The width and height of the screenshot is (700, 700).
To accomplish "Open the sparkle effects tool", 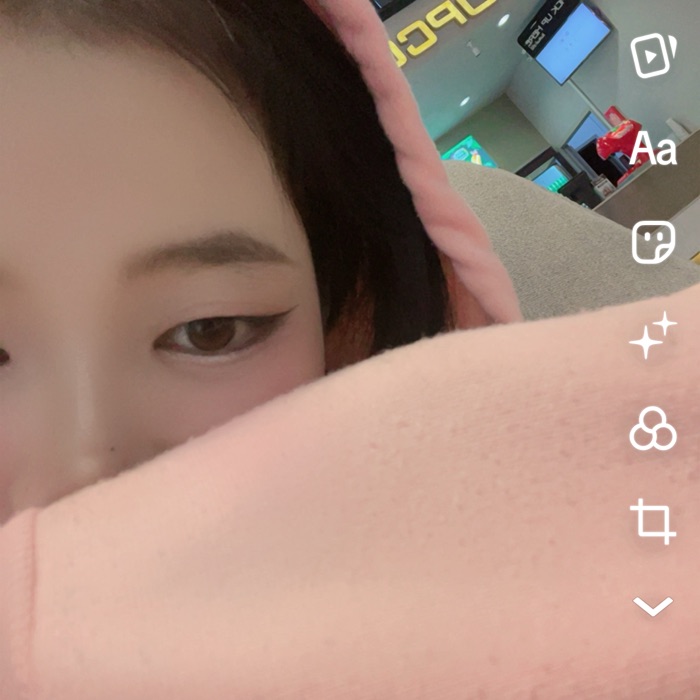I will [x=653, y=336].
